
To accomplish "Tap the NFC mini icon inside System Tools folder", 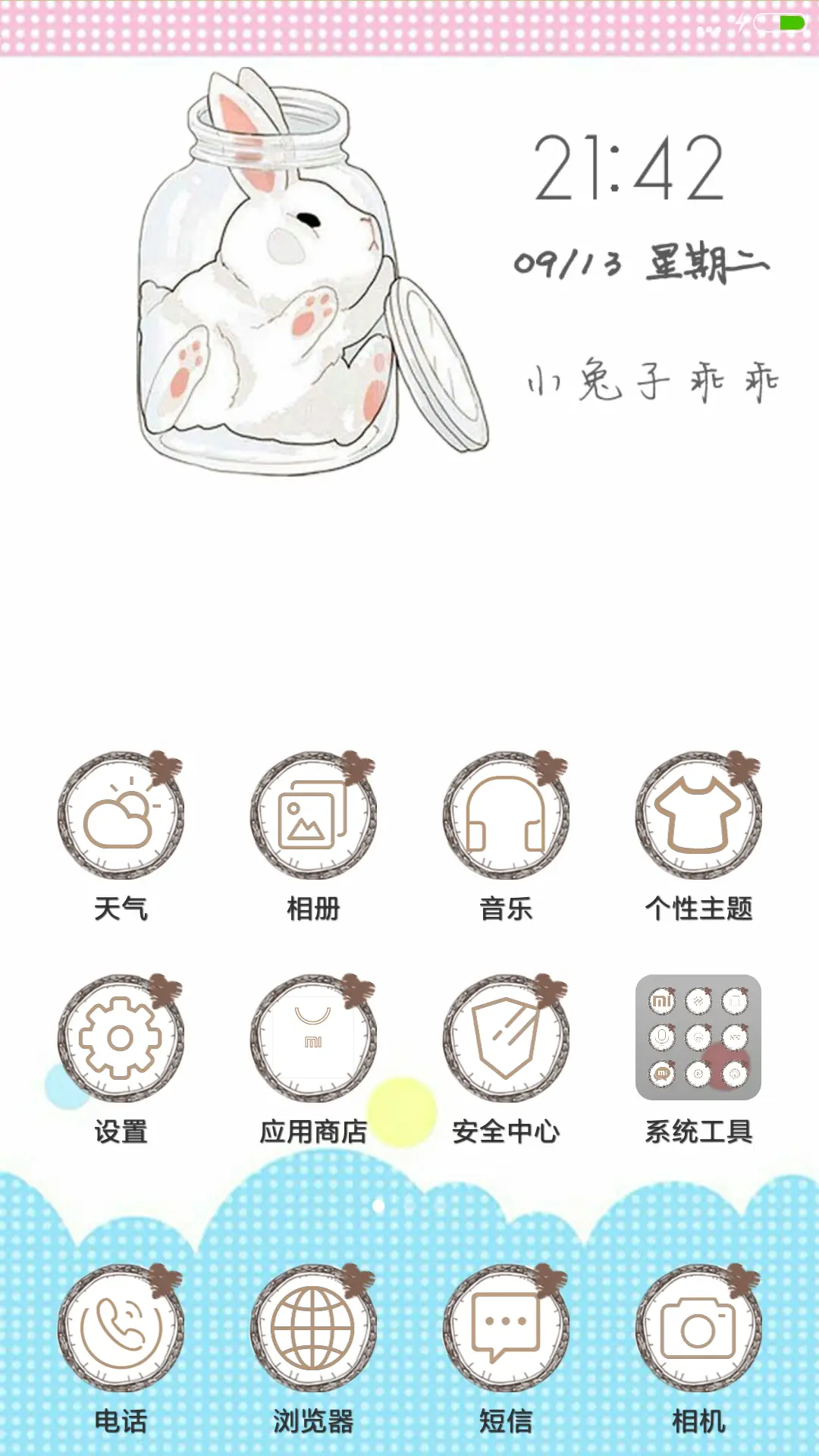I will pyautogui.click(x=735, y=1037).
